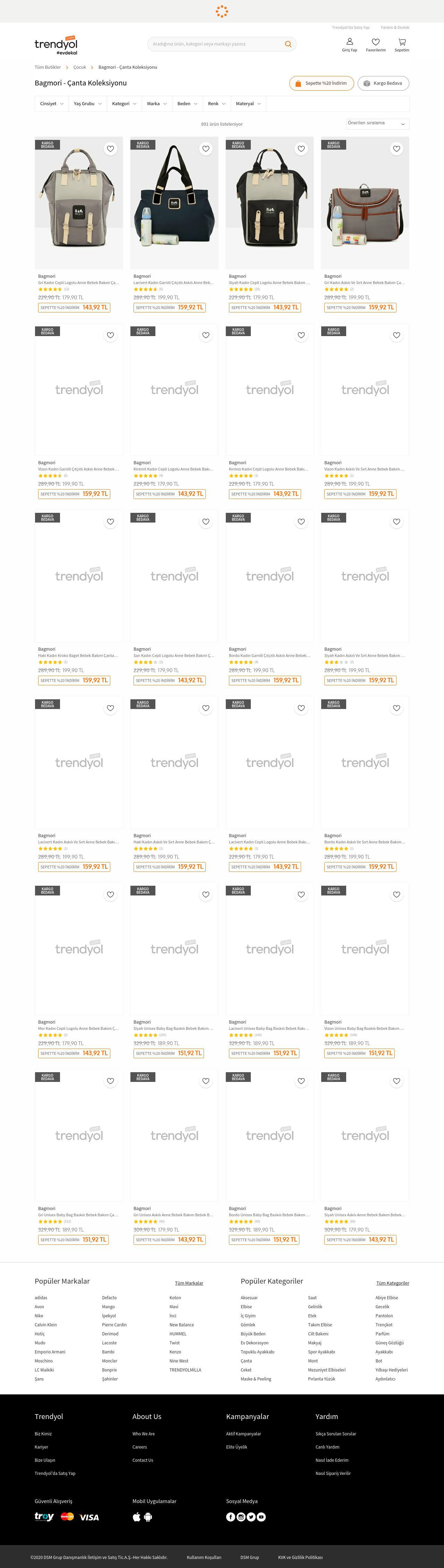444x1568 pixels.
Task: Open the Önerilen sıralama sort dropdown
Action: tap(377, 124)
